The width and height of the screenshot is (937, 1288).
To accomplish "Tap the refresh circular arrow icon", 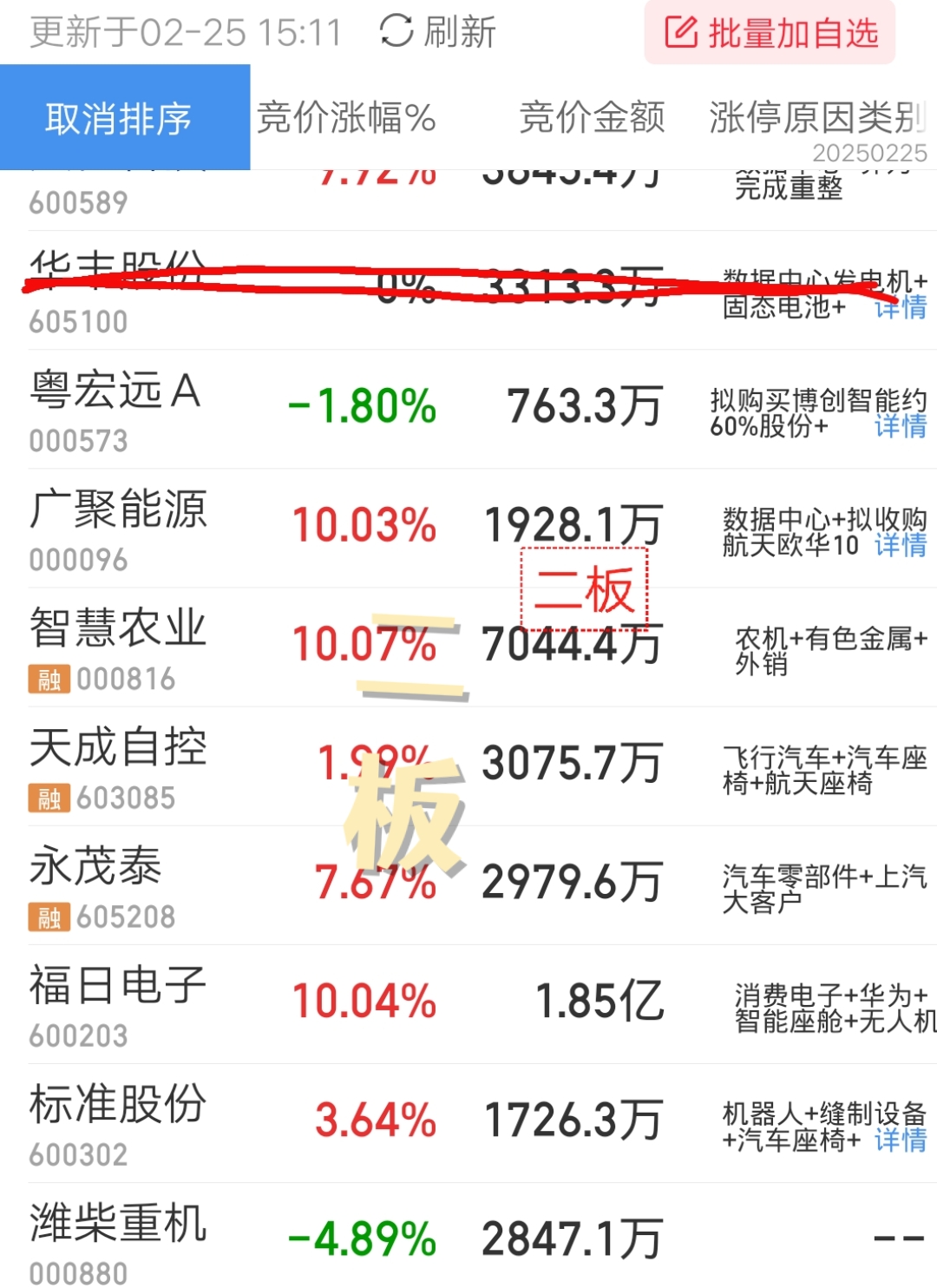I will [395, 33].
